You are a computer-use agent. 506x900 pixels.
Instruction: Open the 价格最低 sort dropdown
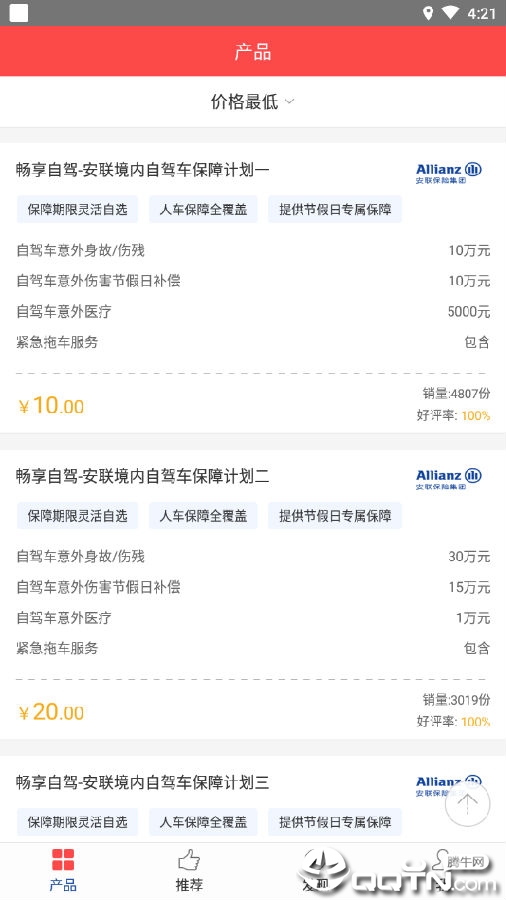(252, 102)
